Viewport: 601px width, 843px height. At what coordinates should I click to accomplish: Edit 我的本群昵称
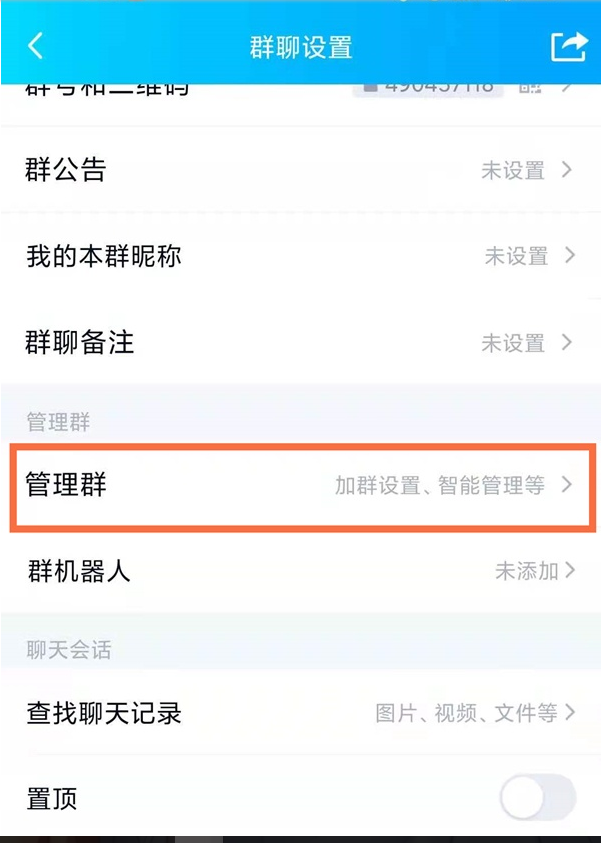(x=300, y=256)
